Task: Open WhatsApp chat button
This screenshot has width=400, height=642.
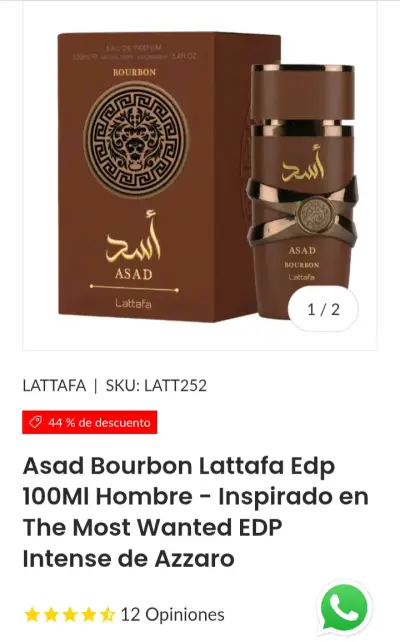Action: [x=345, y=608]
